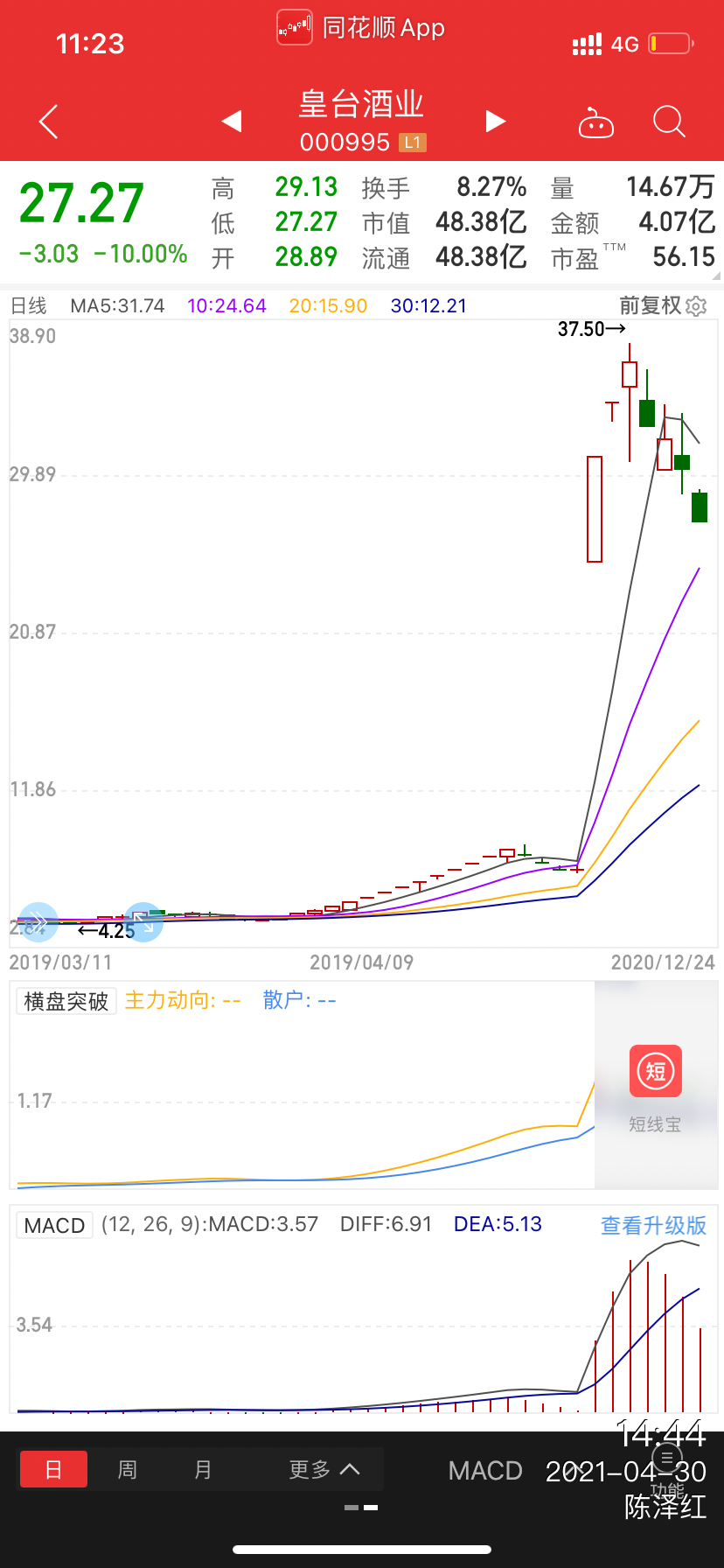Switch to the 月 monthly chart
This screenshot has height=1568, width=724.
pos(203,1469)
